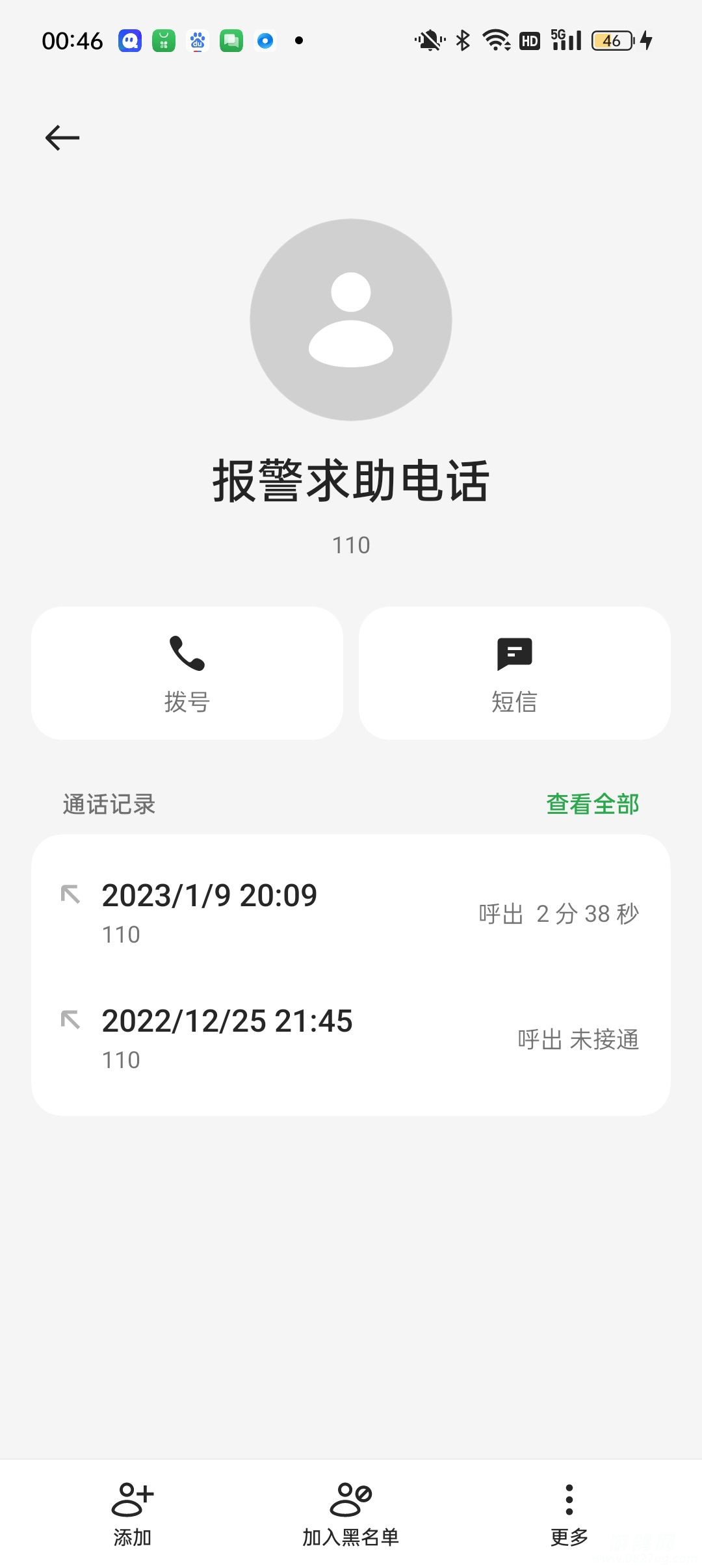702x1568 pixels.
Task: Open 查看全部 to view all calls
Action: coord(592,804)
